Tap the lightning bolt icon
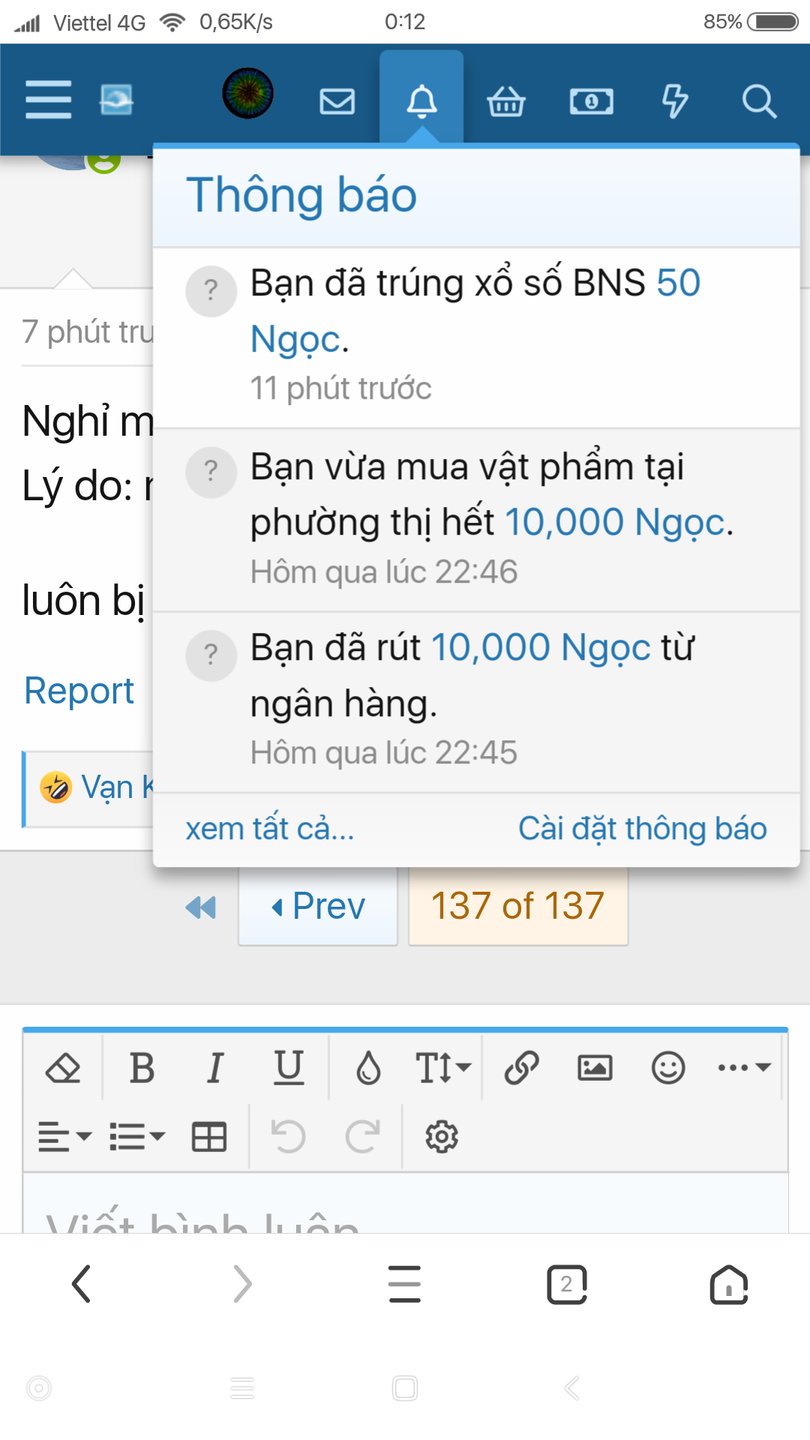 tap(676, 101)
